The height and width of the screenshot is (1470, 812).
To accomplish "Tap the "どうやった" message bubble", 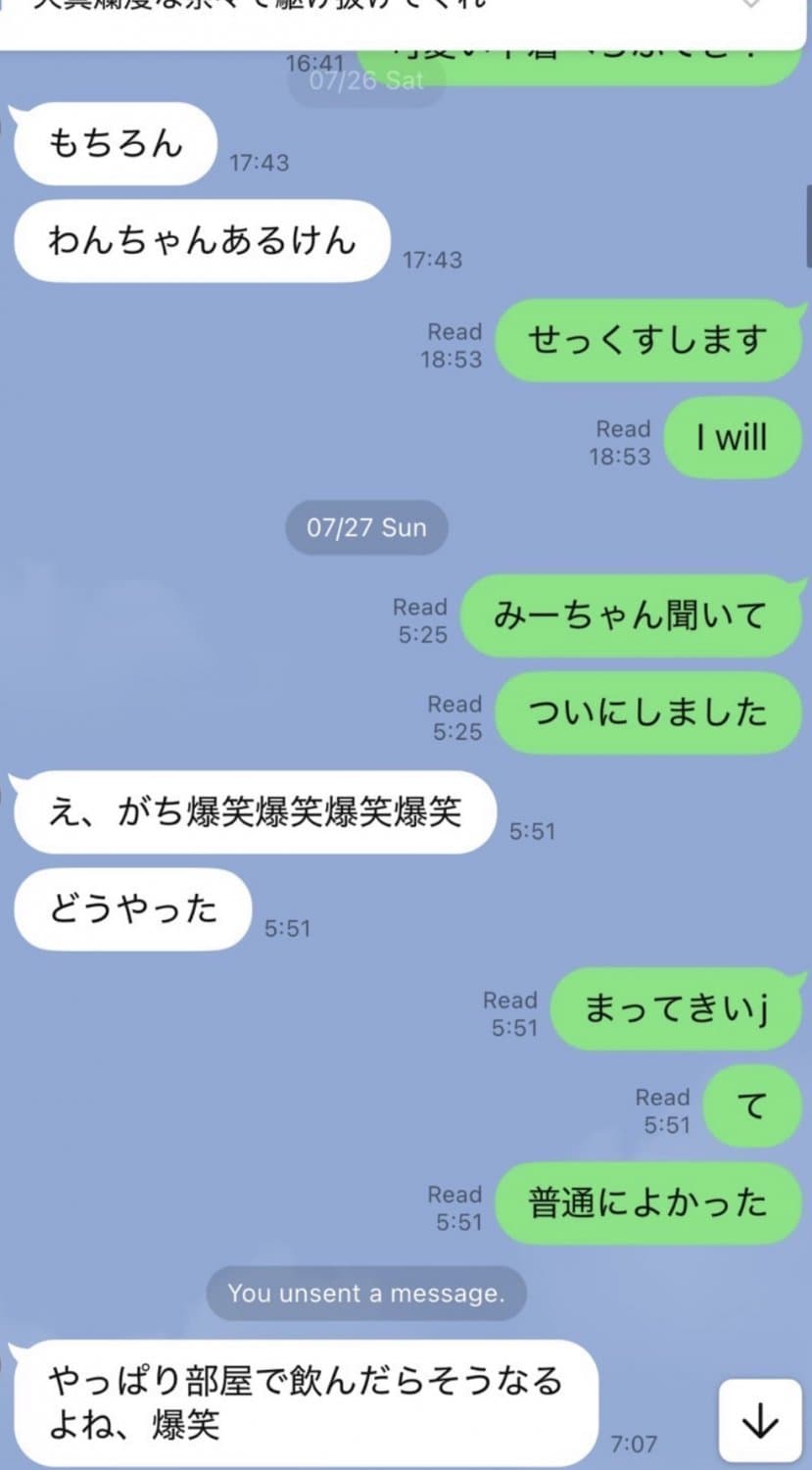I will click(x=131, y=909).
